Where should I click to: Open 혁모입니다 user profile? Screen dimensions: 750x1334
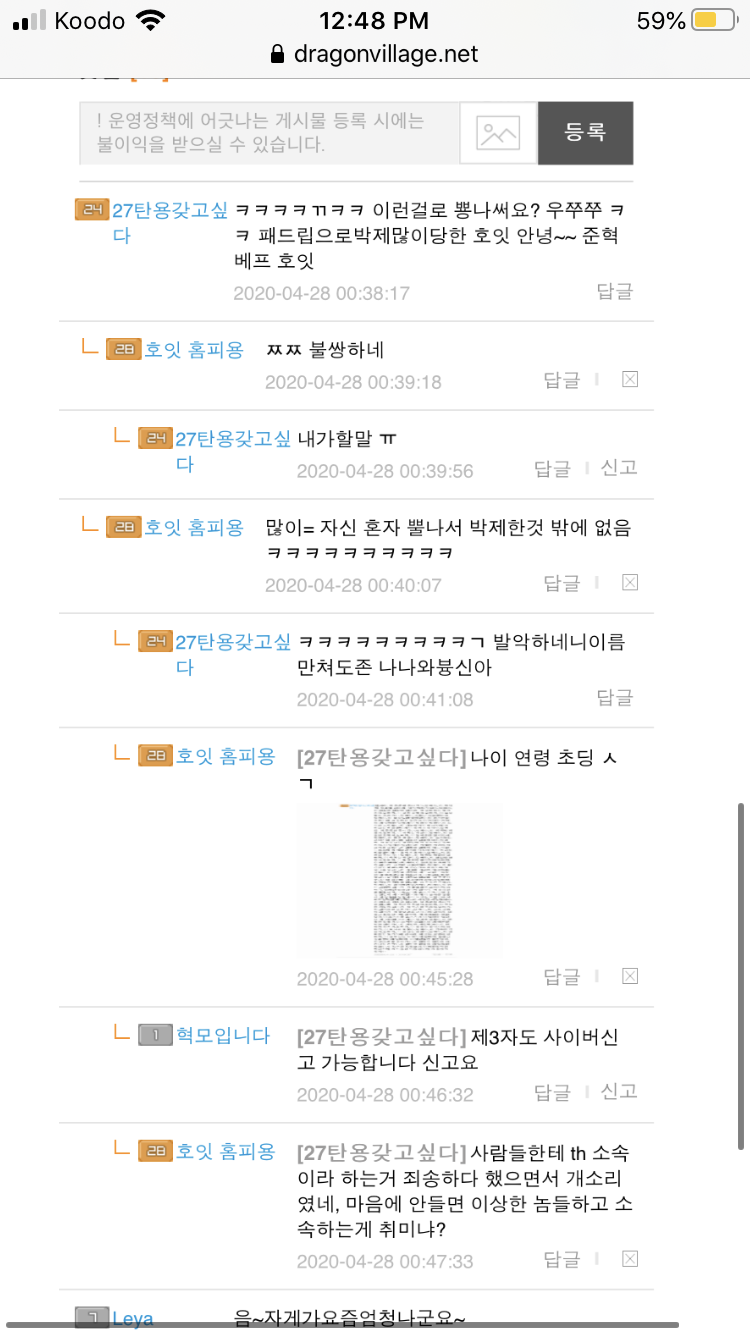[x=222, y=1035]
